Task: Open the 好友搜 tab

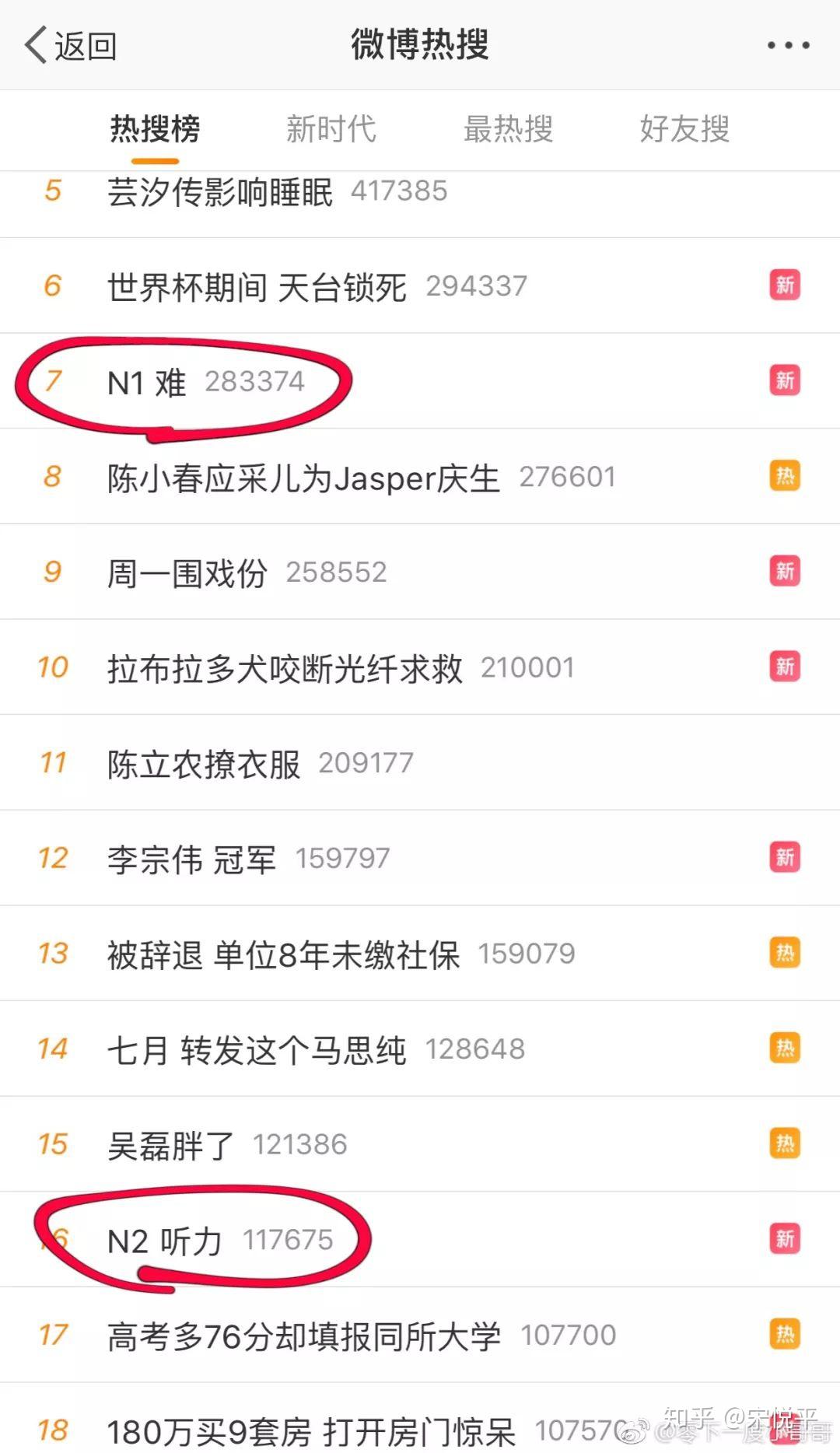Action: tap(684, 129)
